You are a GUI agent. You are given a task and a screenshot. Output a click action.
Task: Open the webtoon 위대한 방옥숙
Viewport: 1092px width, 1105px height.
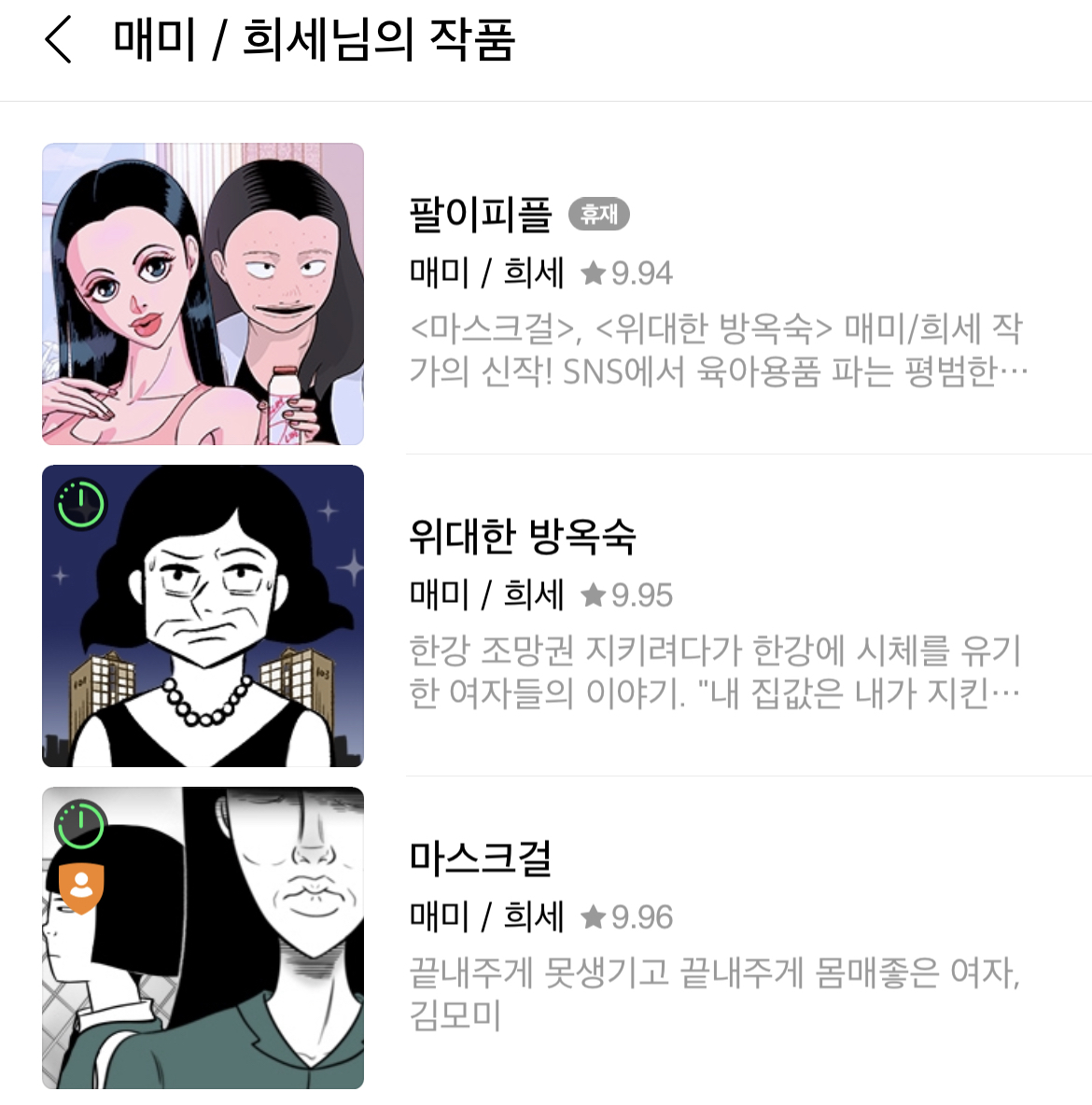coord(523,536)
